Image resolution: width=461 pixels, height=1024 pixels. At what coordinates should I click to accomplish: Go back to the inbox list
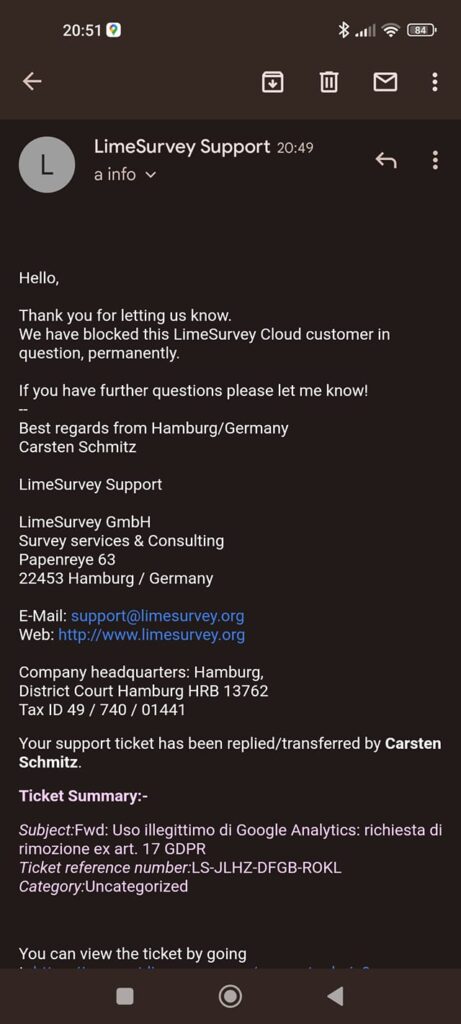coord(32,82)
